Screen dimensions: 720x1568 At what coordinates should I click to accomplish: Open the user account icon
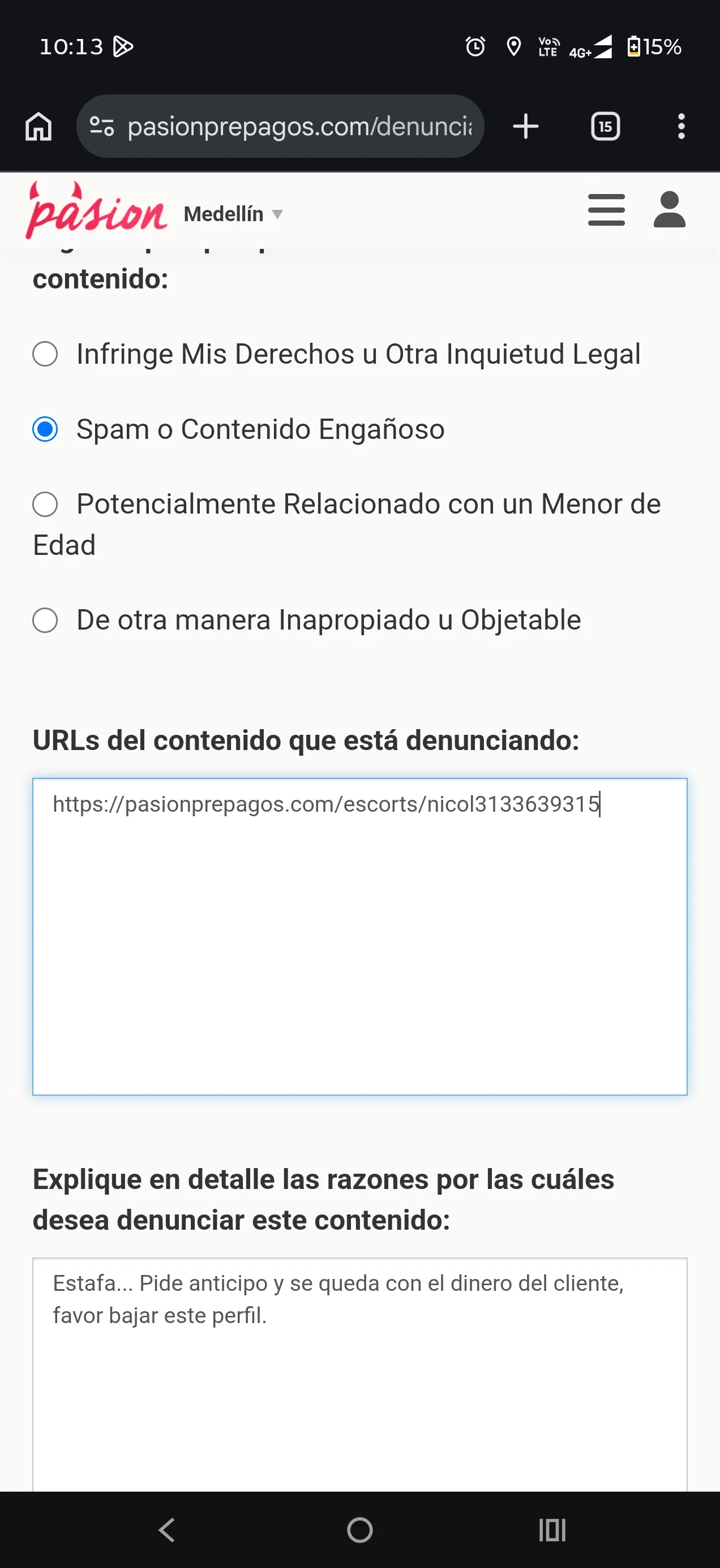670,210
